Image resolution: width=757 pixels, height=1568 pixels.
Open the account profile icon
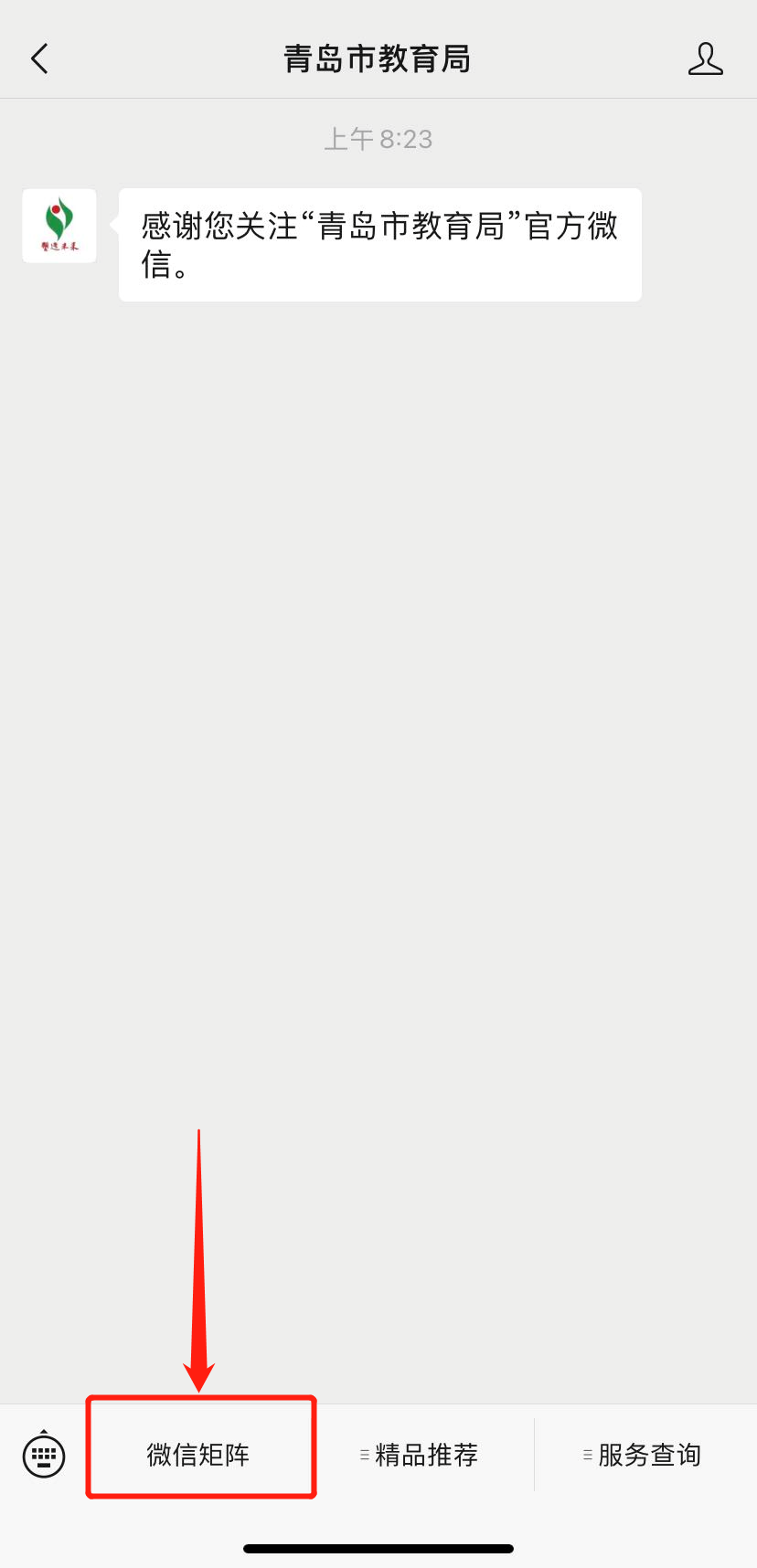[x=705, y=58]
